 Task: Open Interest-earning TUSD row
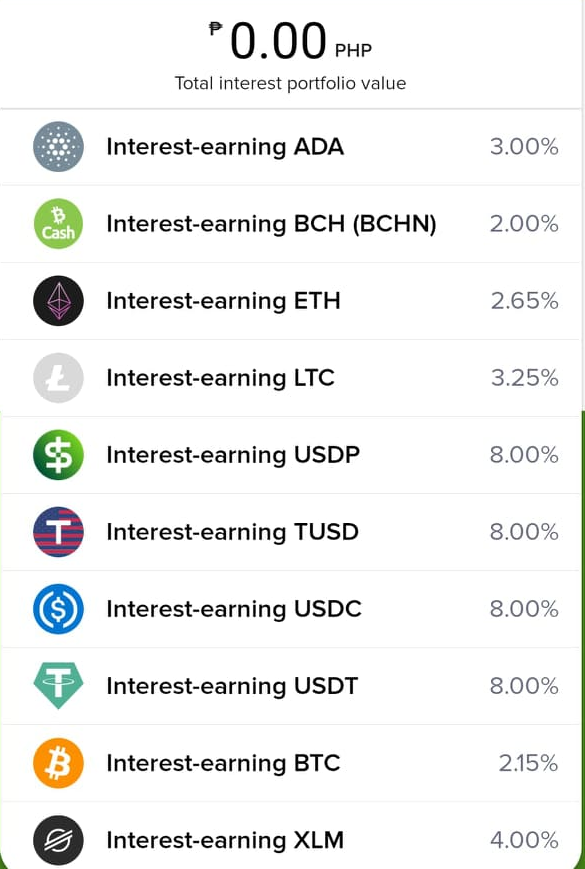coord(290,532)
